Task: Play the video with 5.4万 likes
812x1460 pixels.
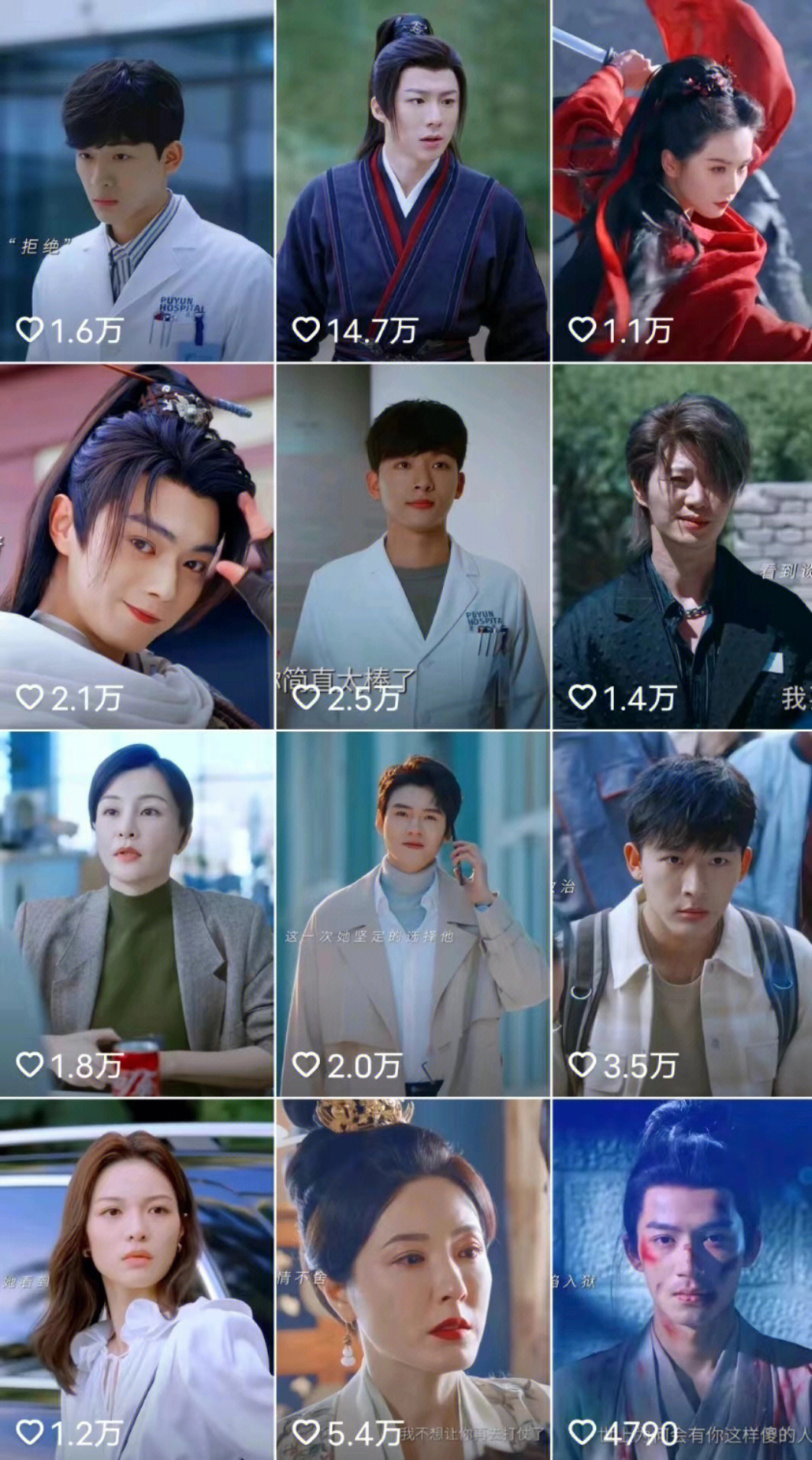Action: [413, 1279]
